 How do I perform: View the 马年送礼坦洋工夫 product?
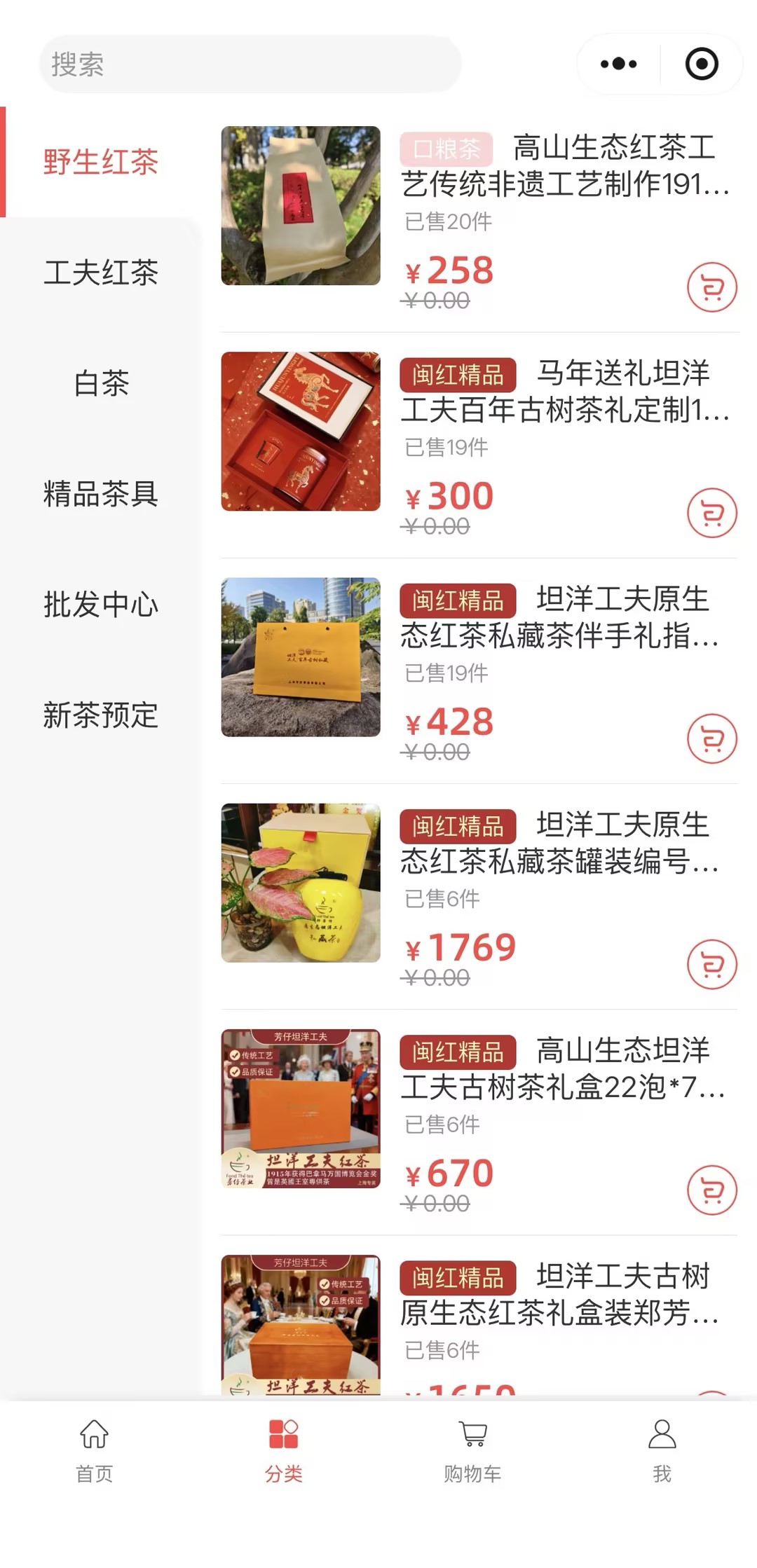pyautogui.click(x=564, y=392)
